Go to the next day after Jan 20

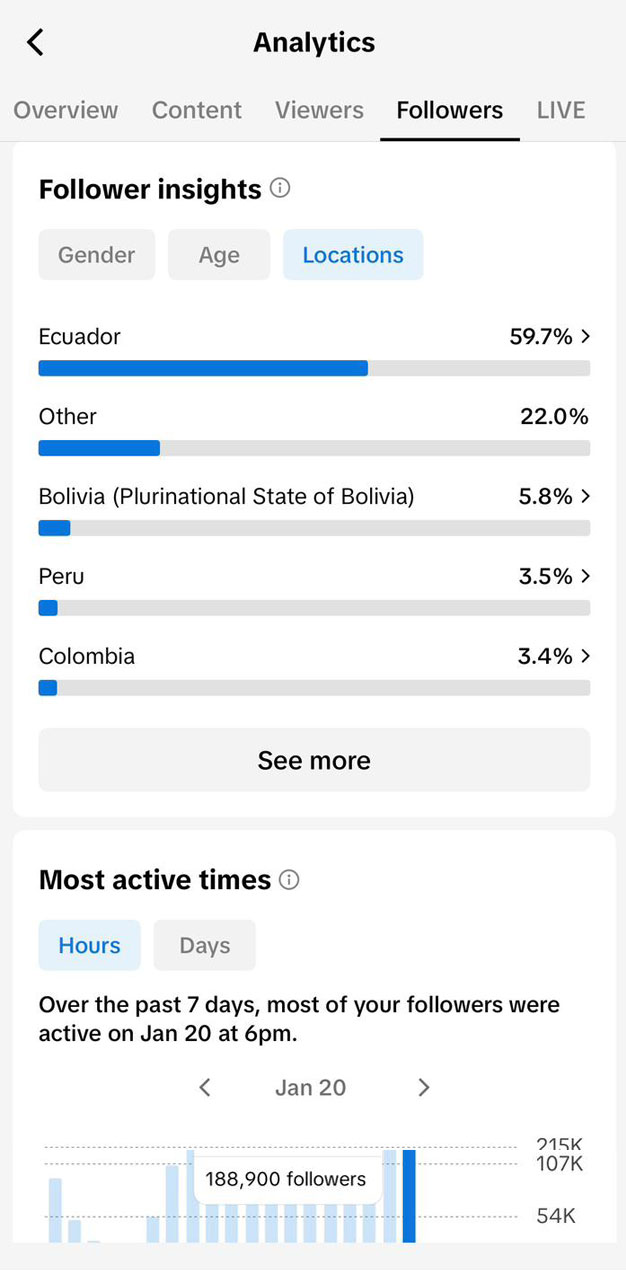[x=423, y=1087]
